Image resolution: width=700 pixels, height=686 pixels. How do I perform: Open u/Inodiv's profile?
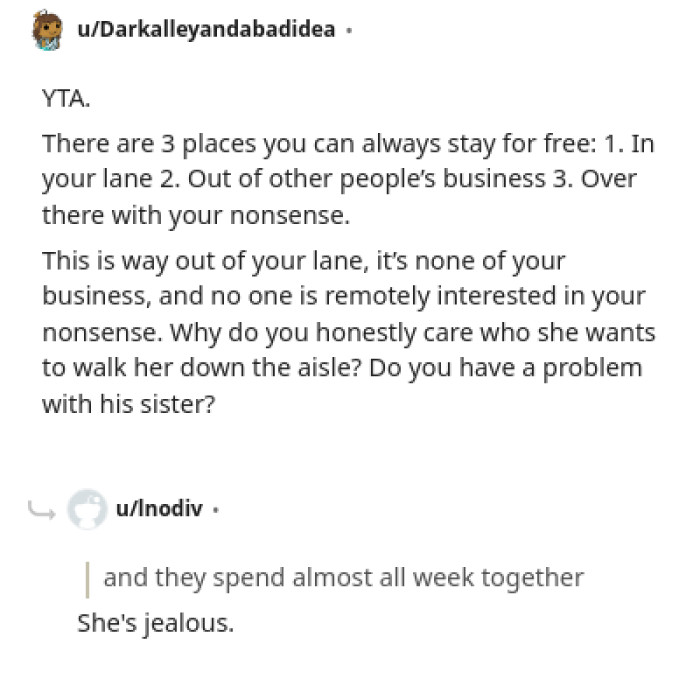click(x=159, y=509)
